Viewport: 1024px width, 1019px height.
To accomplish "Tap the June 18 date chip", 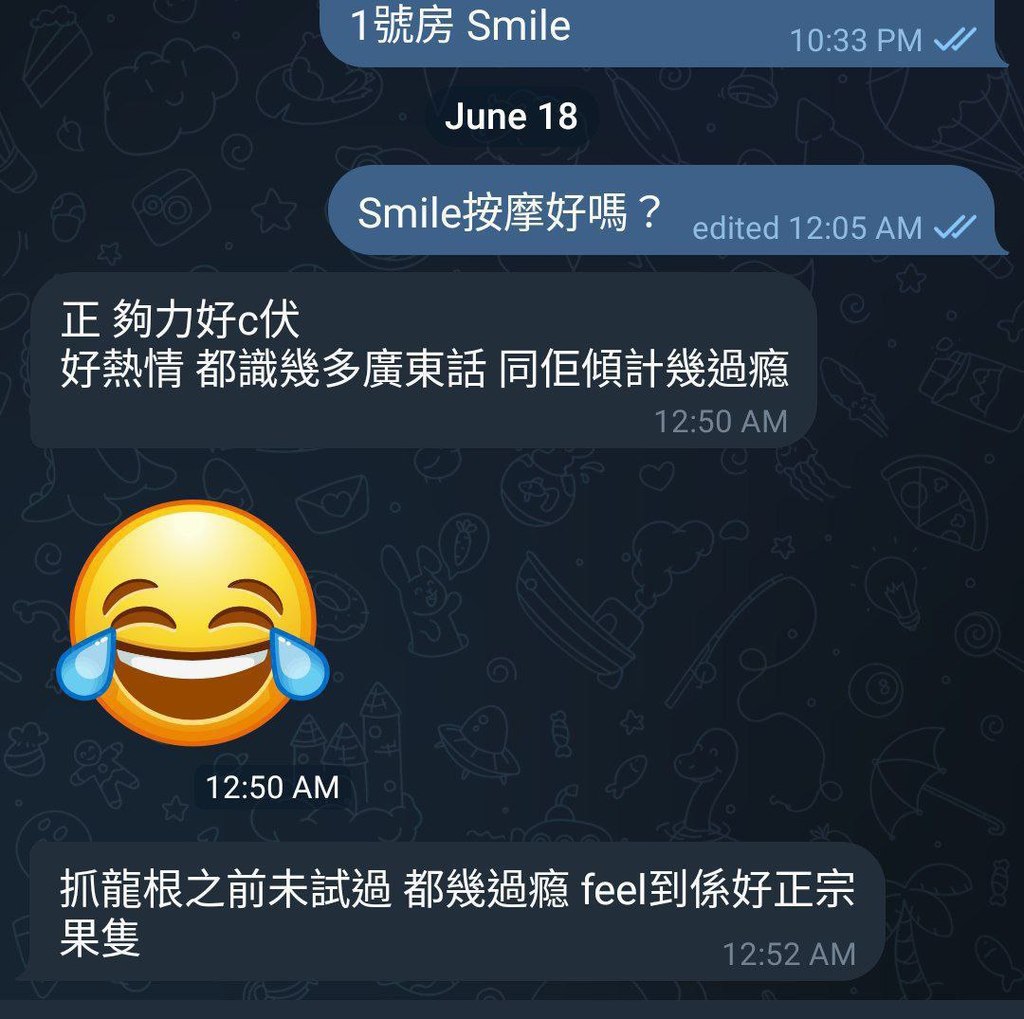I will tap(511, 117).
